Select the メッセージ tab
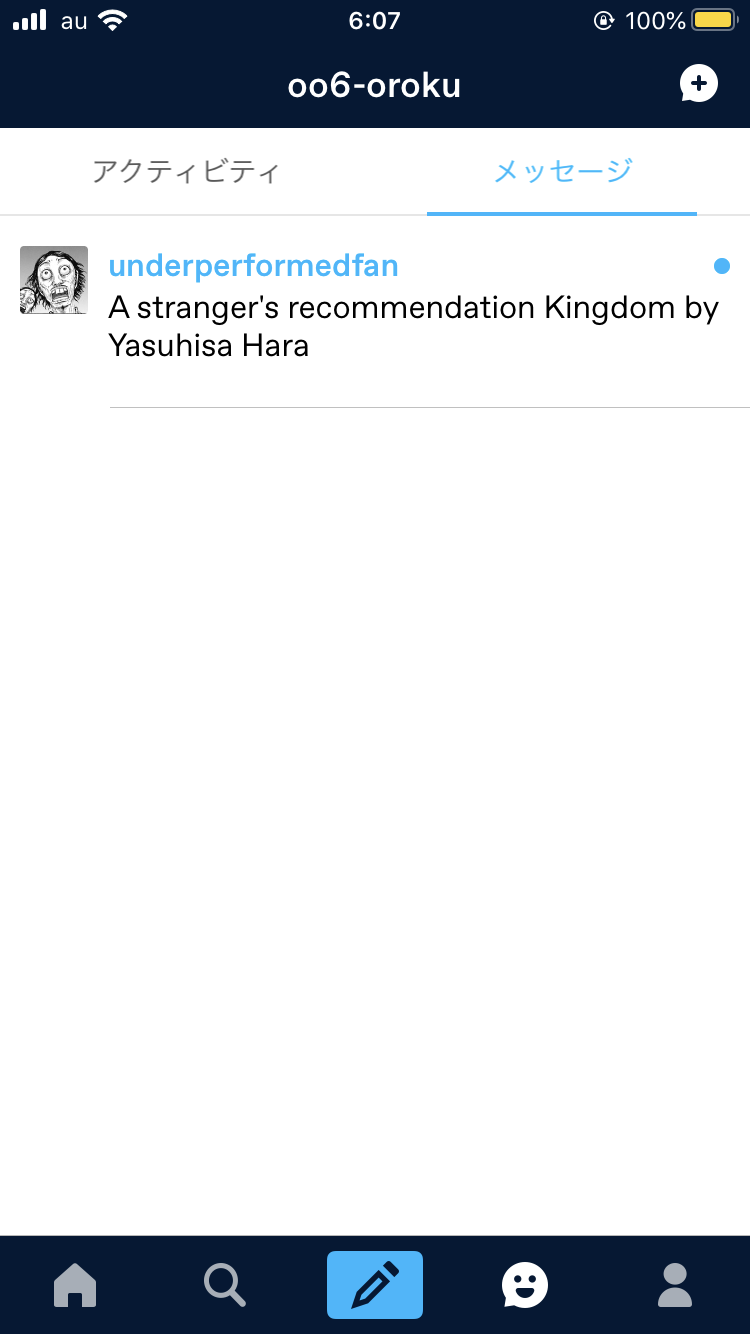 coord(563,171)
